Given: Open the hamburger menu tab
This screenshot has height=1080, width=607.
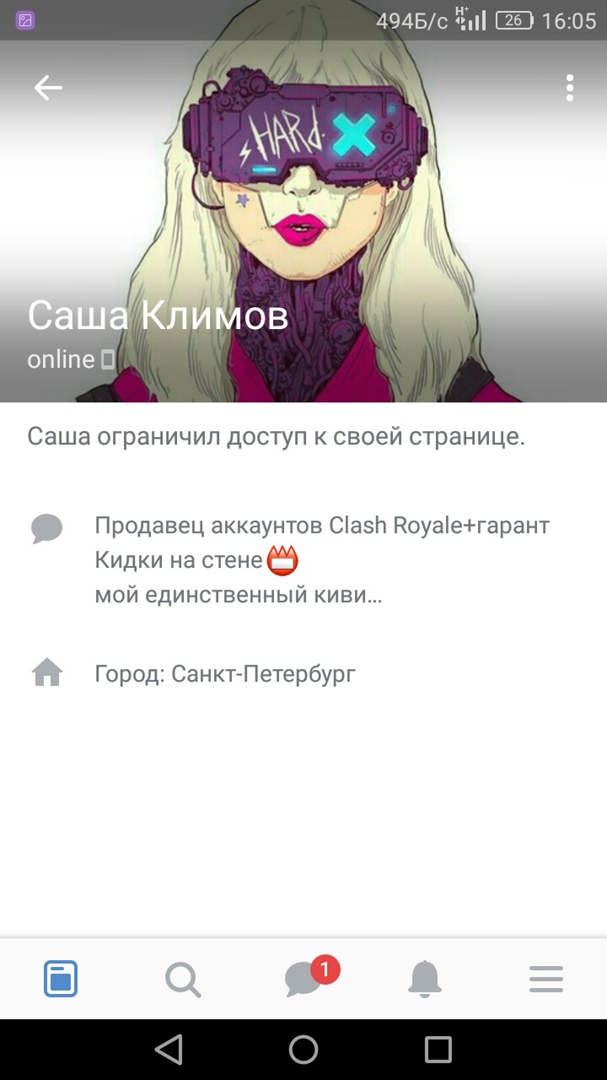Looking at the screenshot, I should [x=546, y=979].
